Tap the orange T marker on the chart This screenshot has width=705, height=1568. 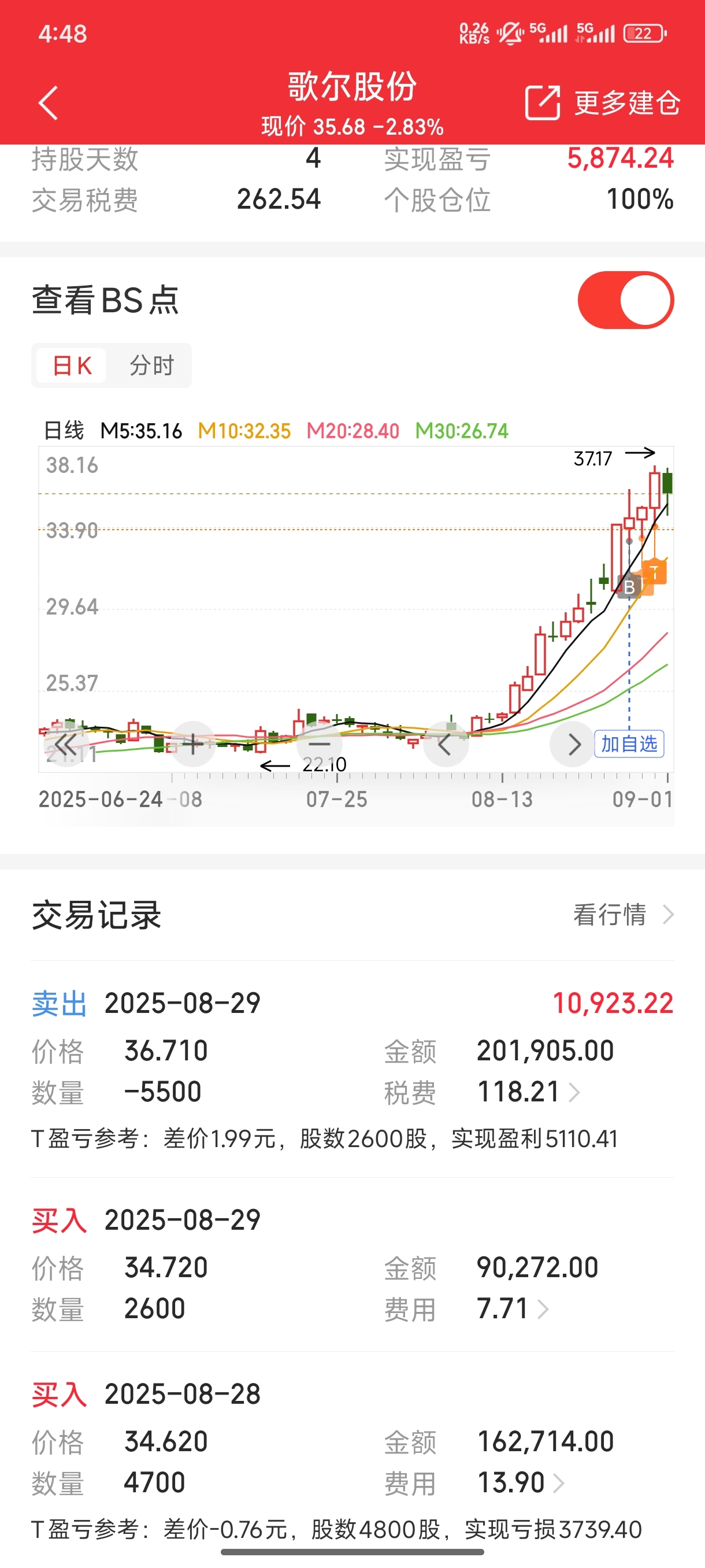click(655, 571)
